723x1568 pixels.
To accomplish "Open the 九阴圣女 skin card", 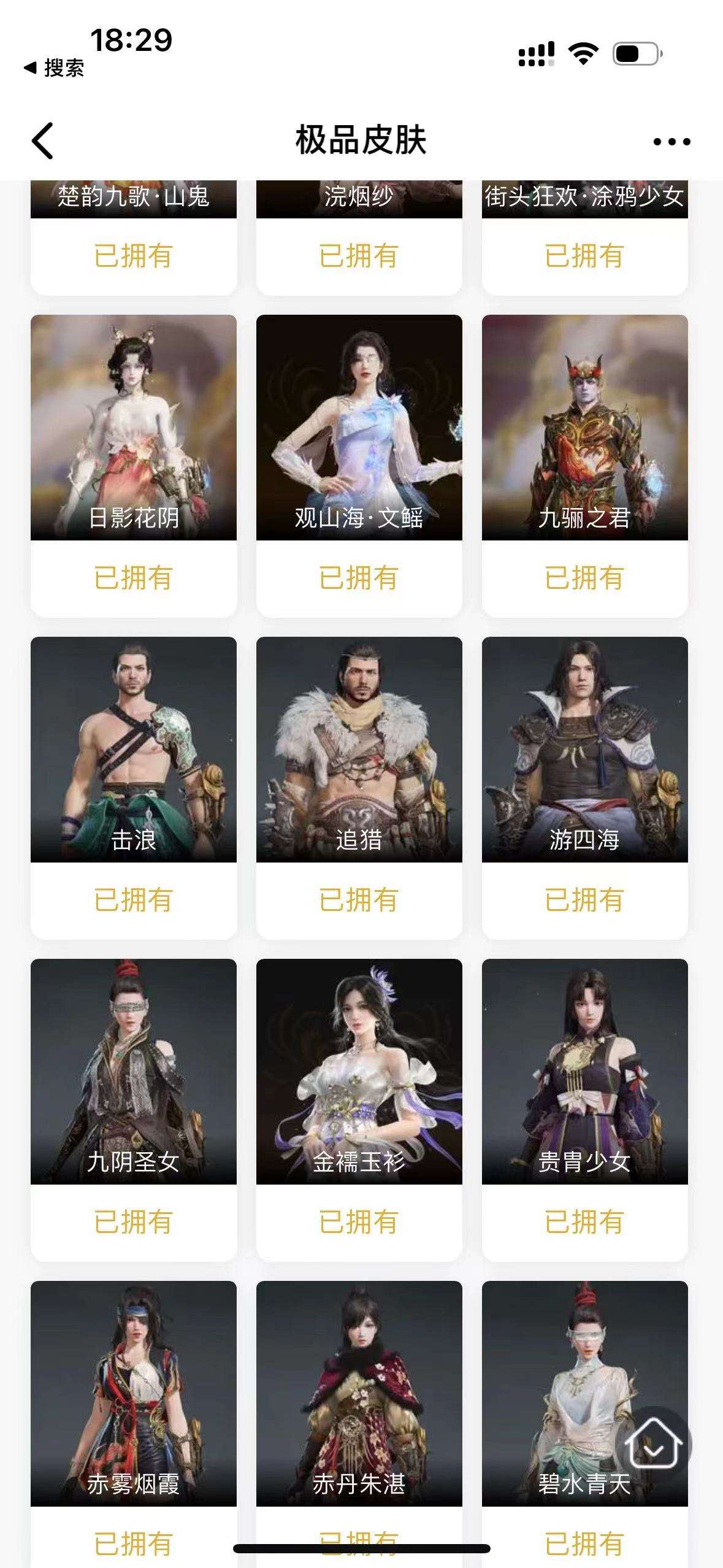I will point(133,1071).
